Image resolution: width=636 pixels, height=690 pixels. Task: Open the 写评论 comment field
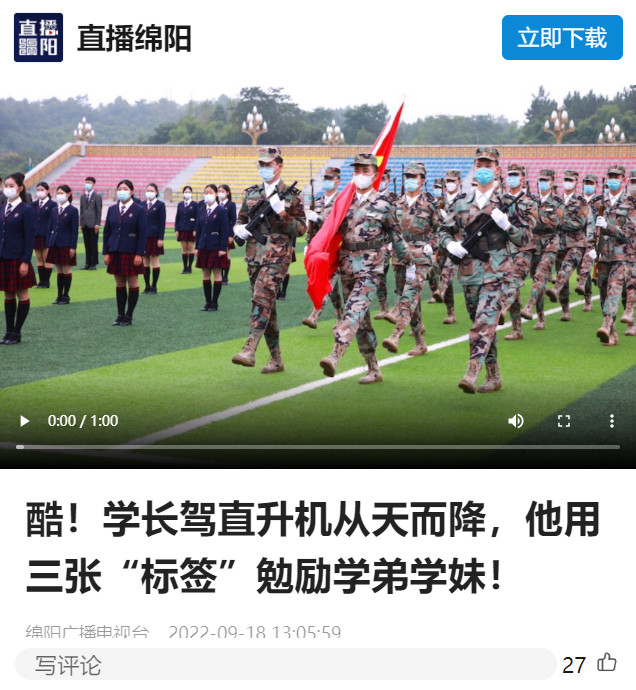[285, 665]
